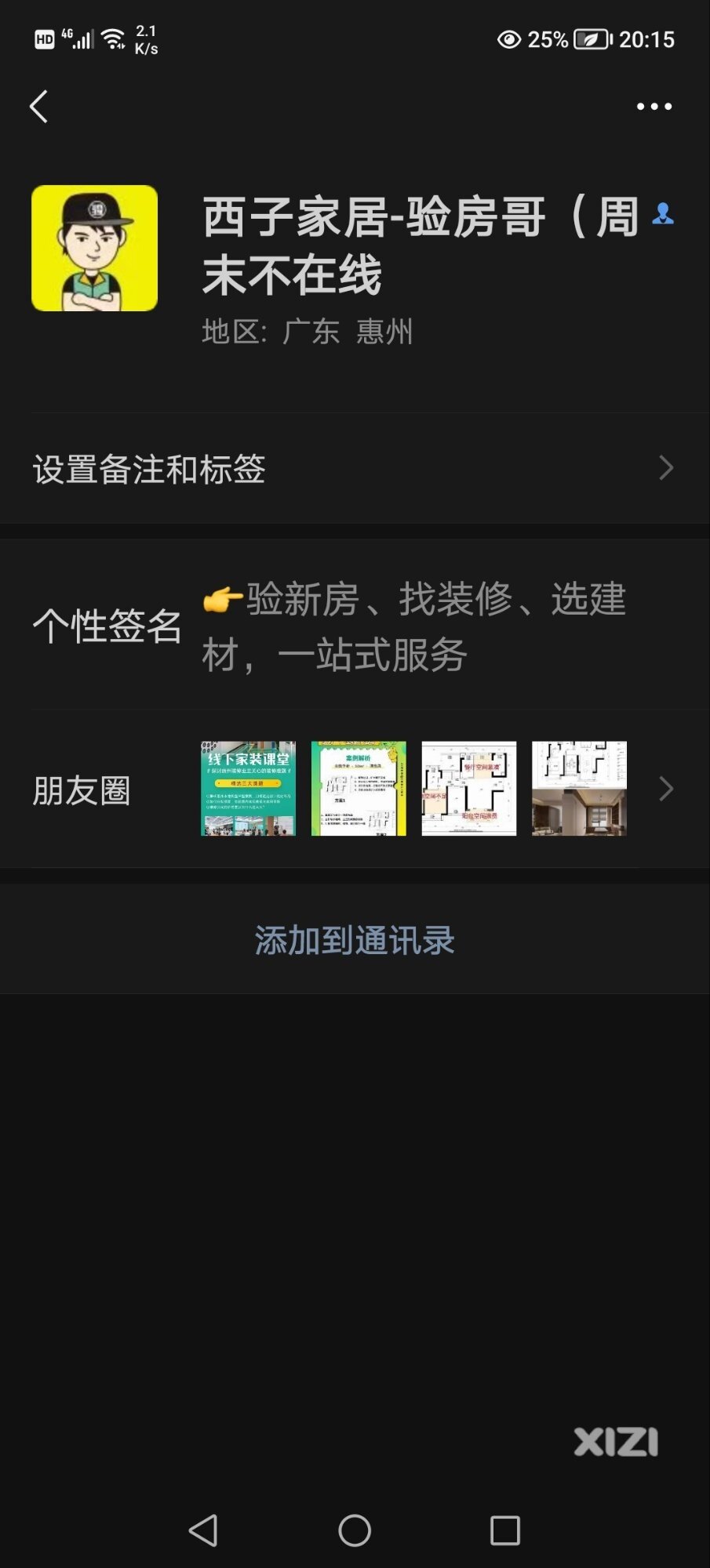The image size is (710, 1568).
Task: Tap 添加到通讯录 to add contact
Action: click(355, 940)
